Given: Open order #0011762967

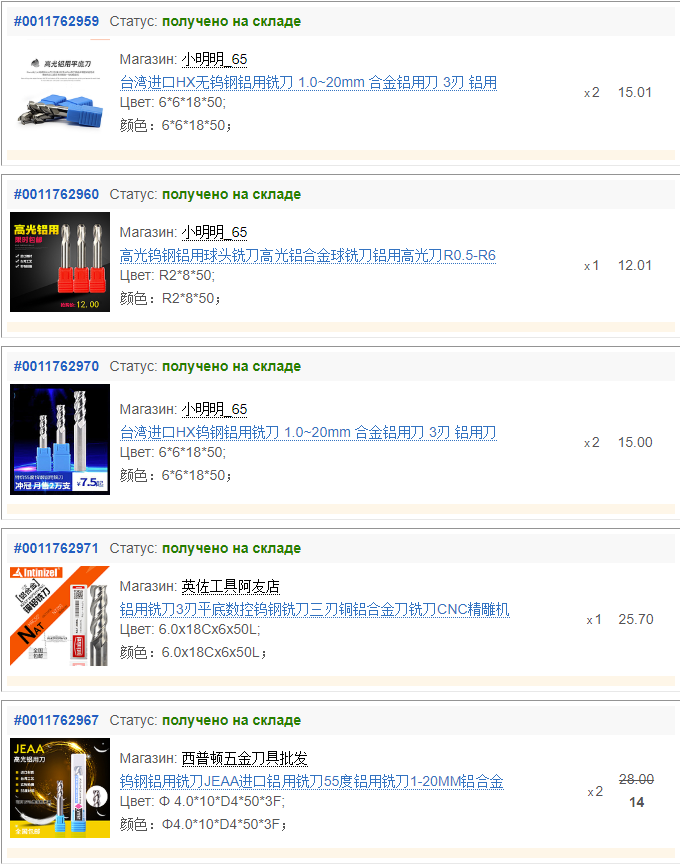Looking at the screenshot, I should tap(56, 720).
